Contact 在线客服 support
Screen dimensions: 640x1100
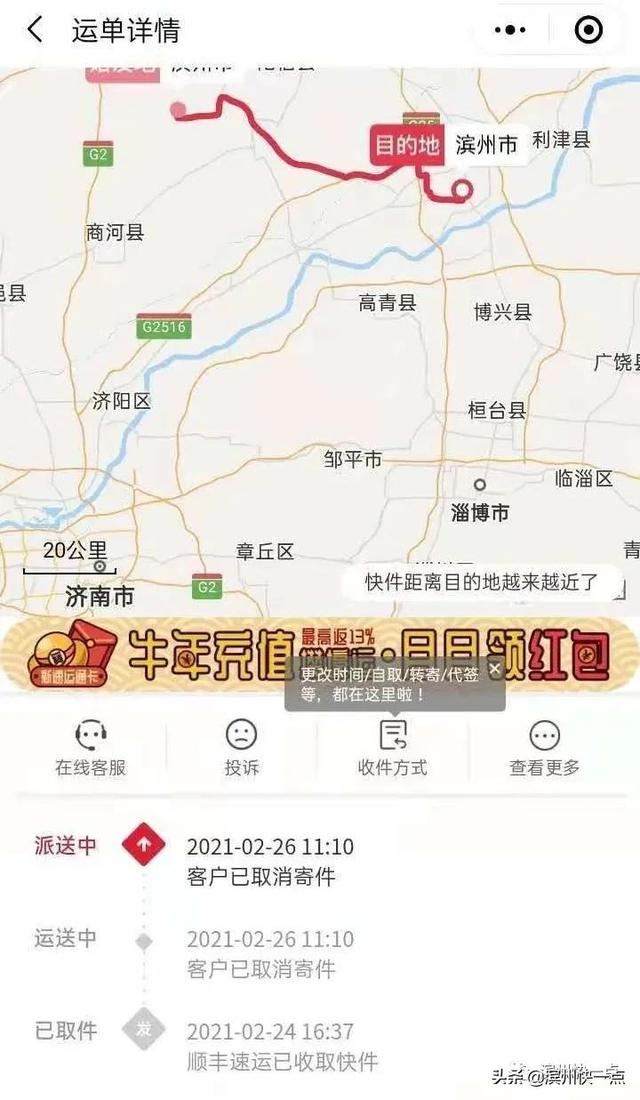[91, 748]
